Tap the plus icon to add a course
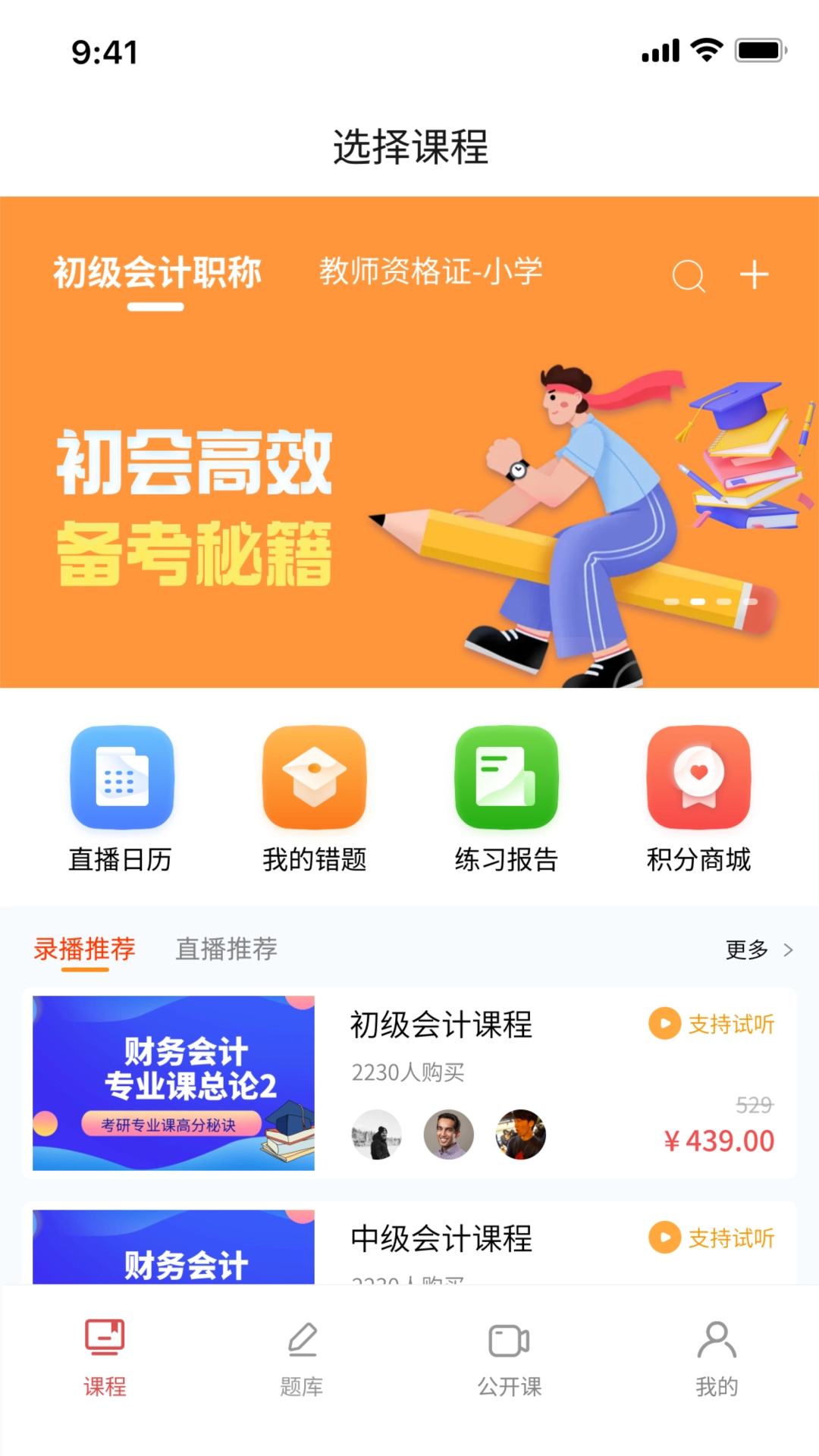The width and height of the screenshot is (819, 1456). [x=755, y=275]
